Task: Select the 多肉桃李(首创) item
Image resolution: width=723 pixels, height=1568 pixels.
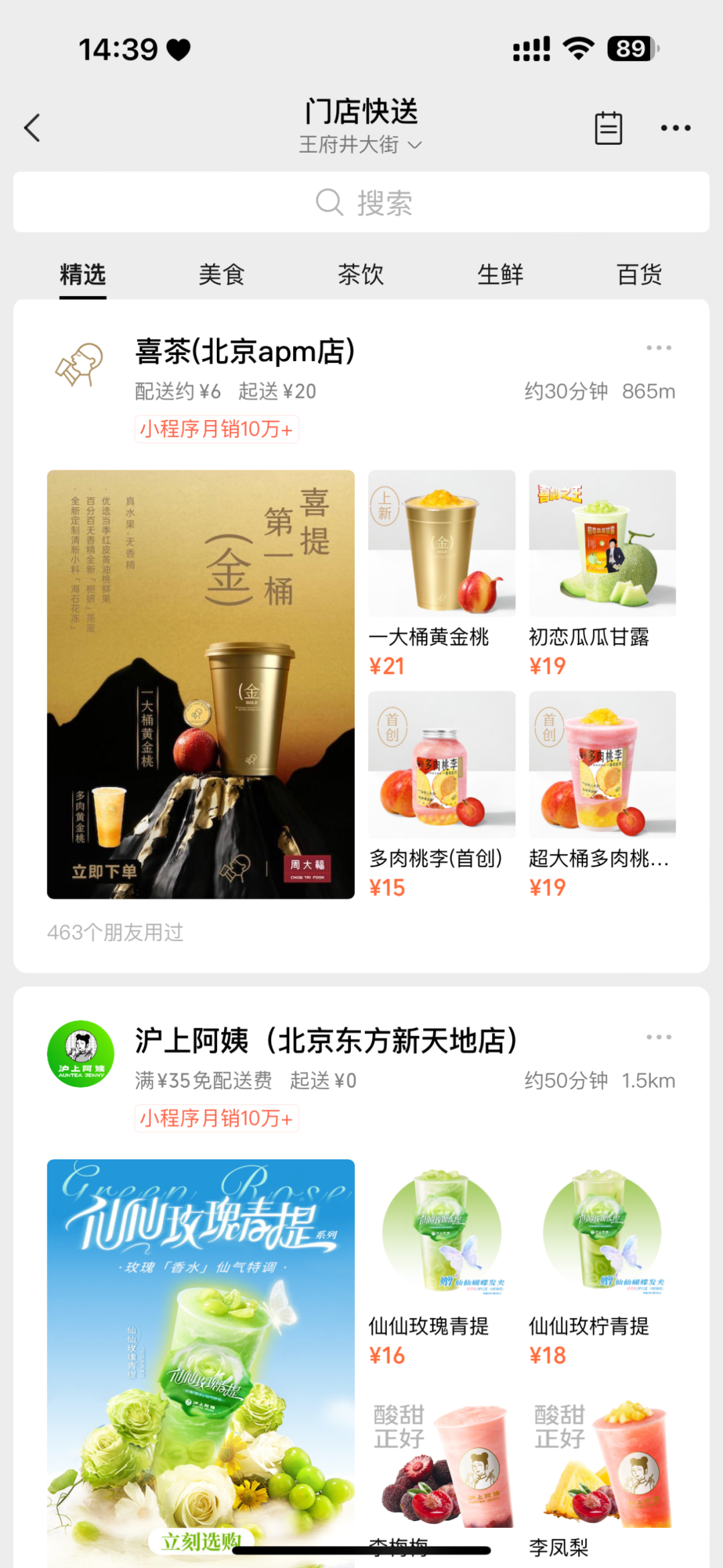Action: tap(442, 765)
